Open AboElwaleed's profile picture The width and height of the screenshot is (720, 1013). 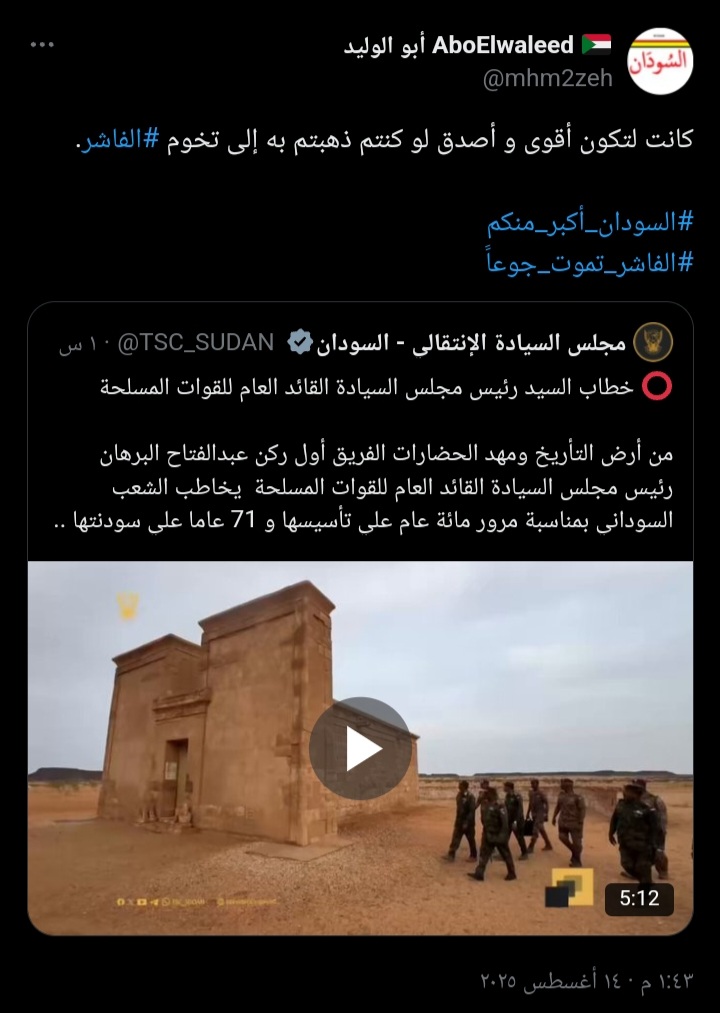(x=659, y=62)
